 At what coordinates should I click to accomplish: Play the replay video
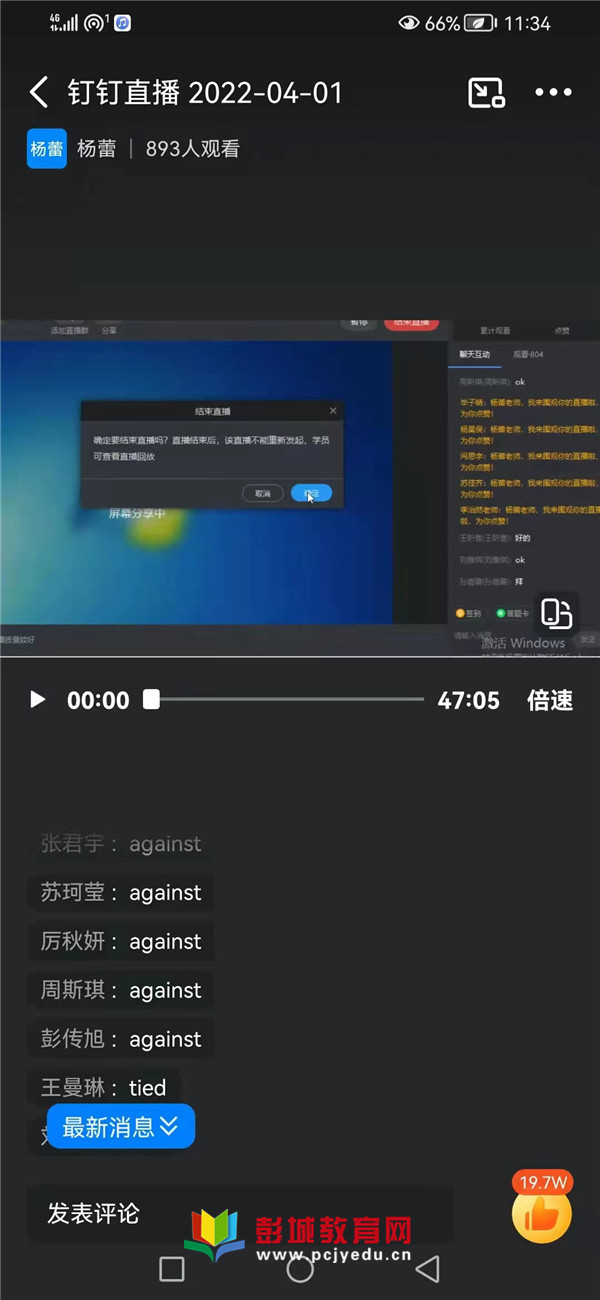[38, 700]
